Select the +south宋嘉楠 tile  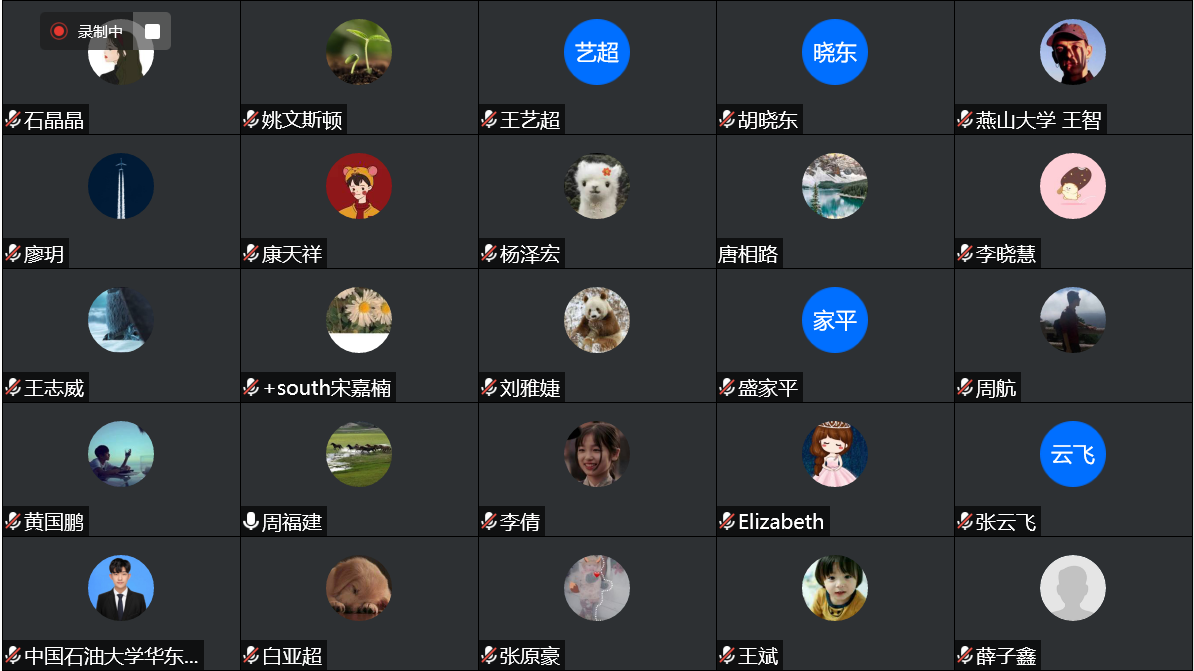tap(359, 321)
